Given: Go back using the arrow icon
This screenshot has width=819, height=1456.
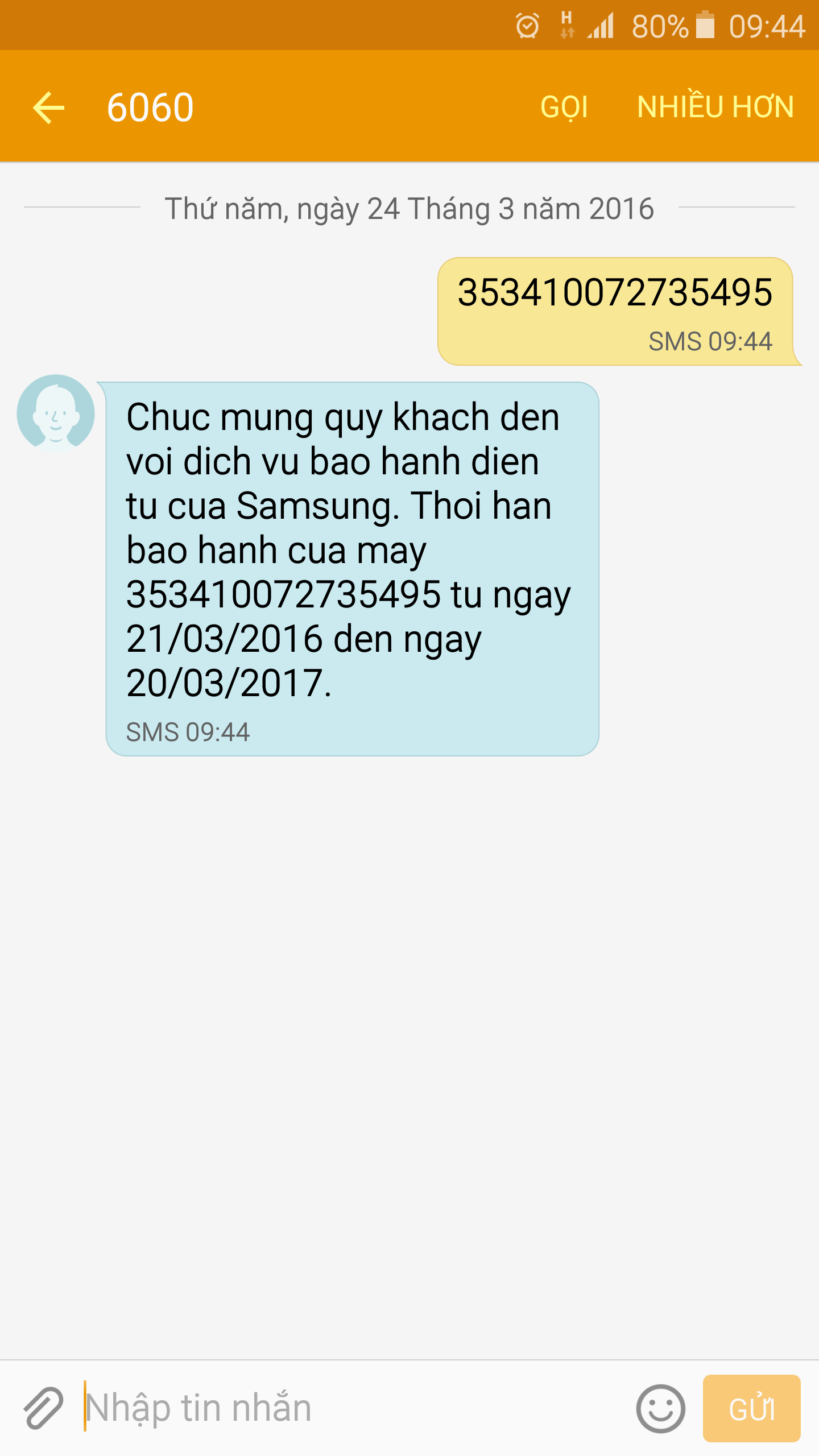Looking at the screenshot, I should click(49, 107).
